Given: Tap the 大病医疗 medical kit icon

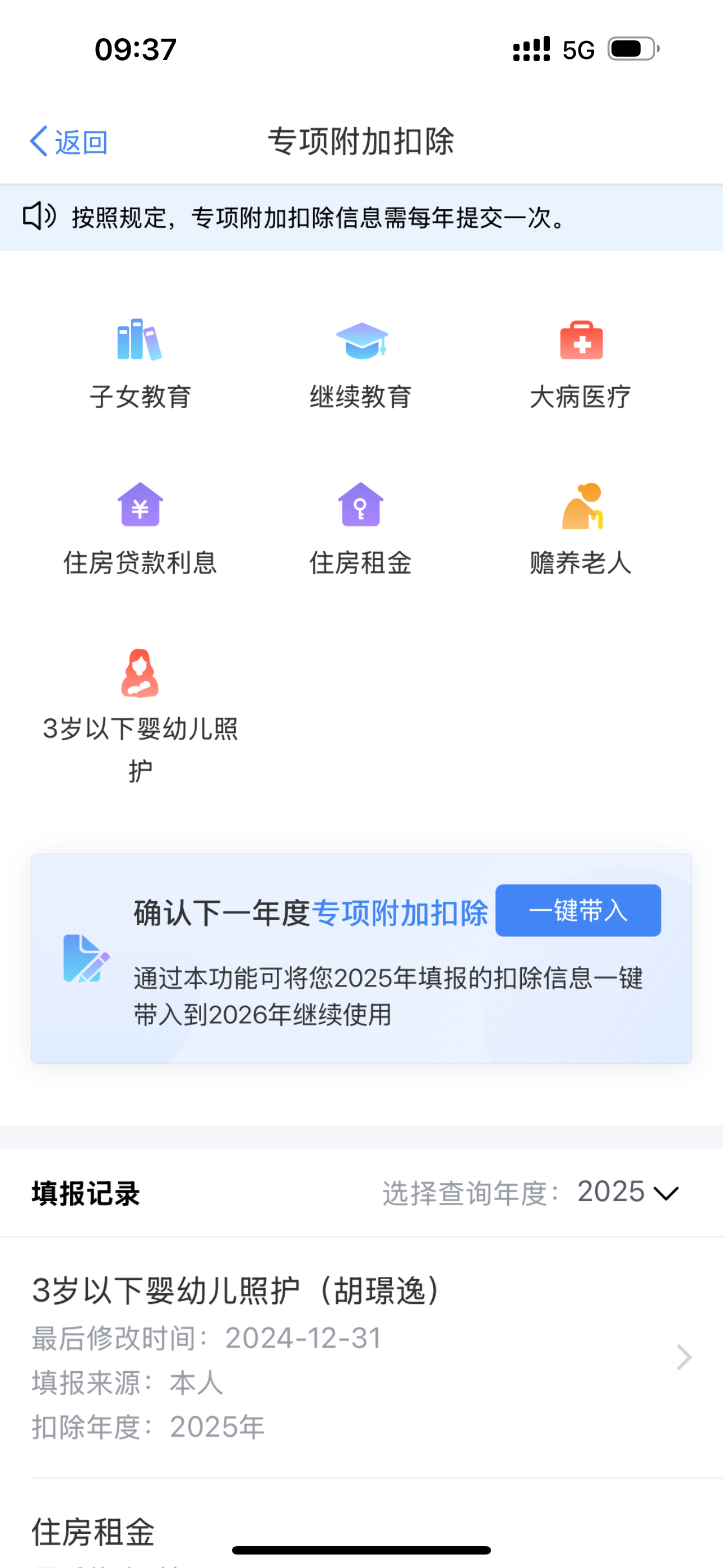Looking at the screenshot, I should click(x=581, y=341).
